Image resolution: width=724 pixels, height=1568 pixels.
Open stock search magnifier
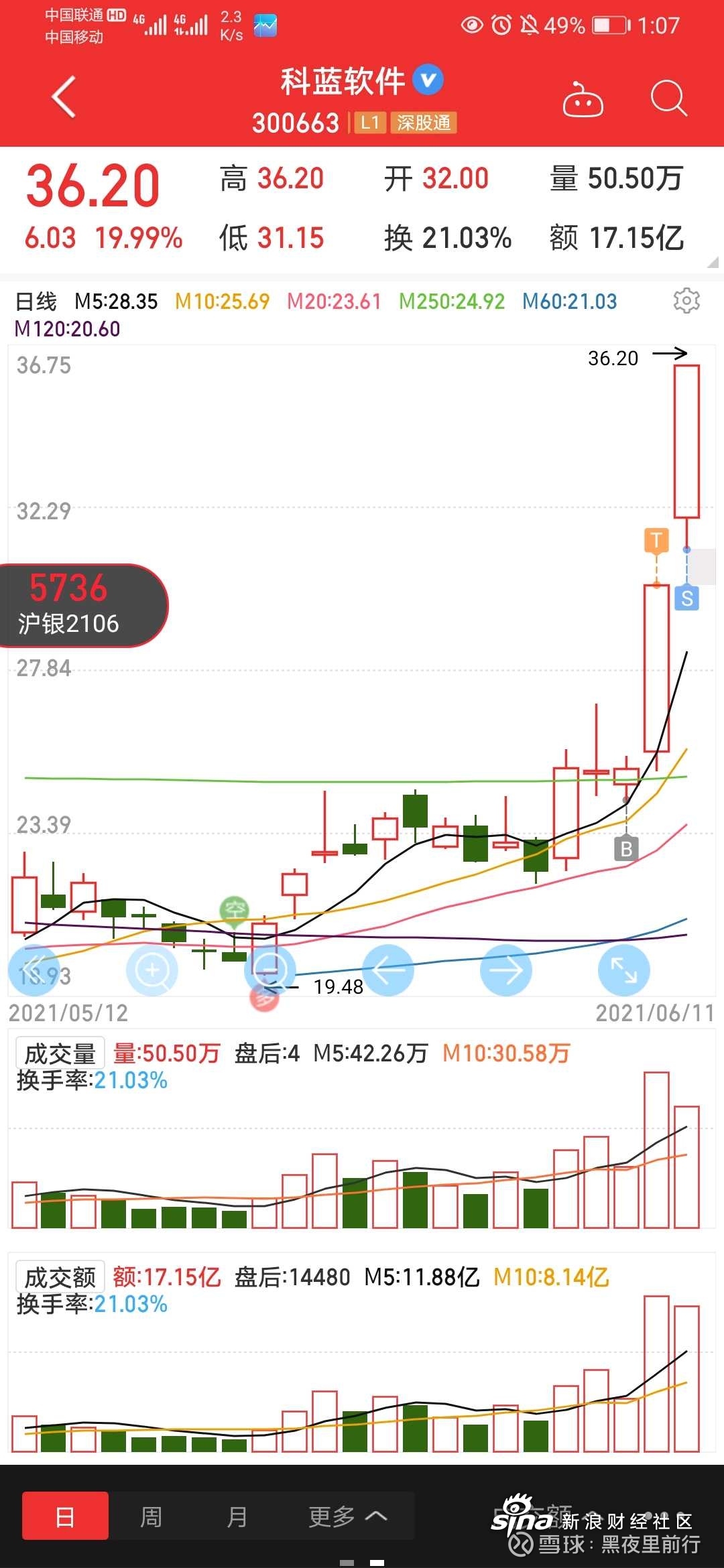tap(668, 99)
